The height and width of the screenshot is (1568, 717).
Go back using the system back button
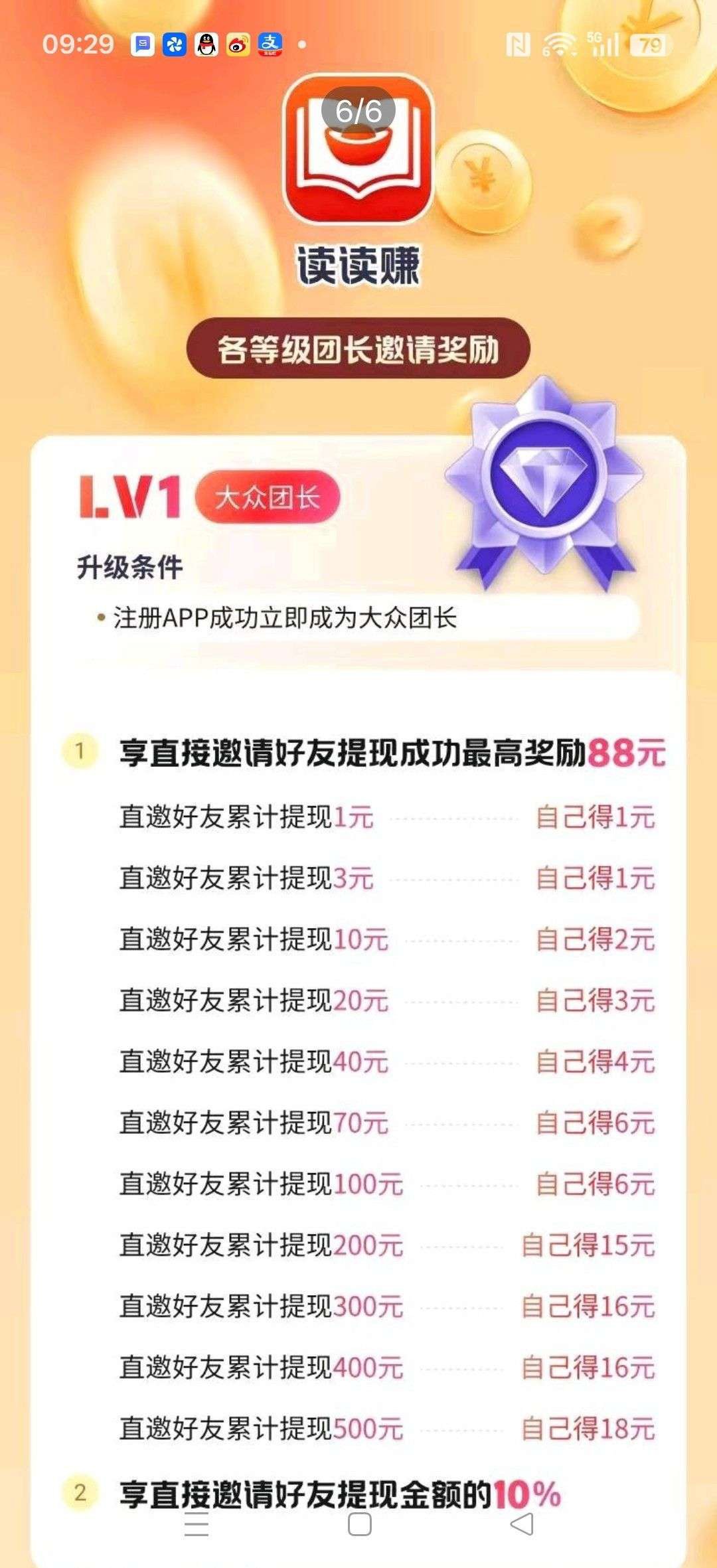coord(522,1524)
